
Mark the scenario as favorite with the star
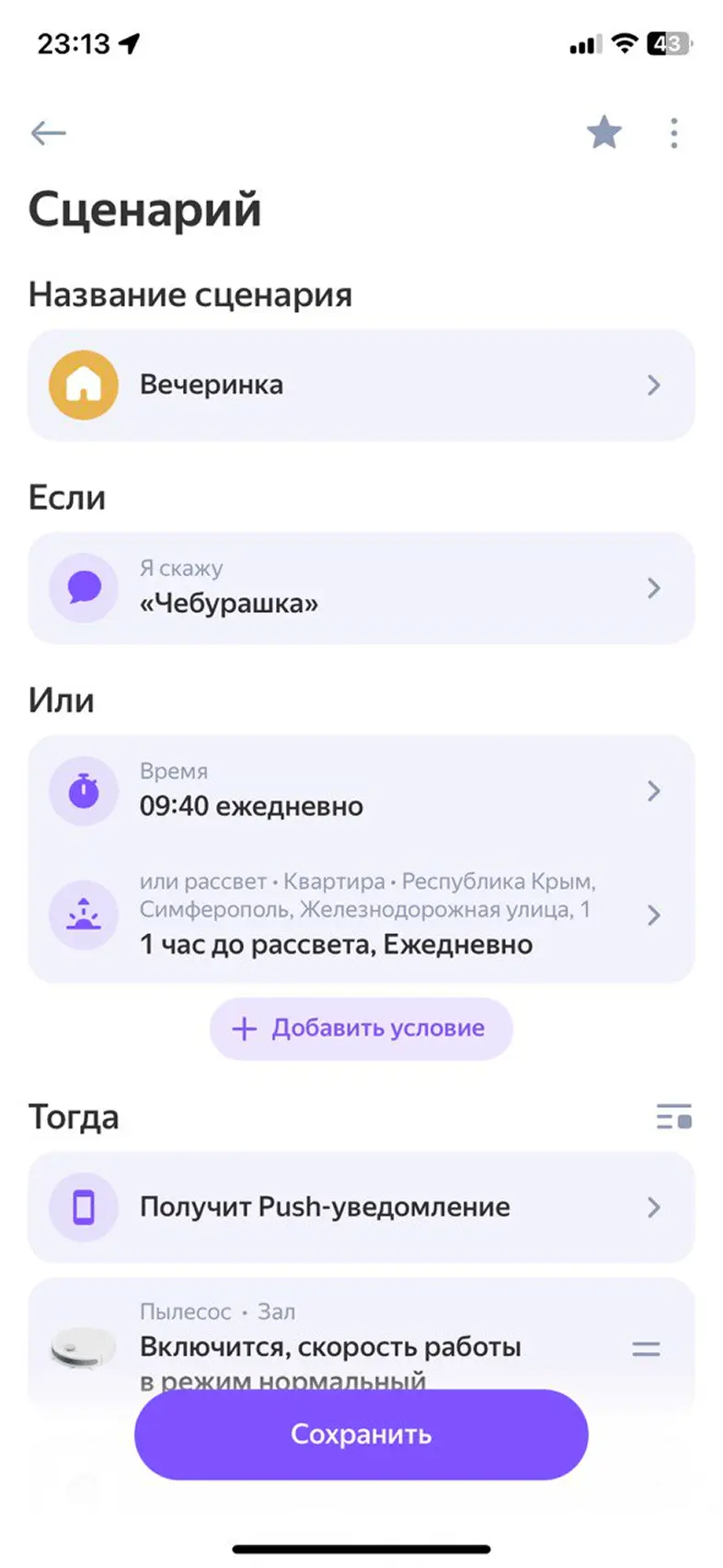coord(604,133)
